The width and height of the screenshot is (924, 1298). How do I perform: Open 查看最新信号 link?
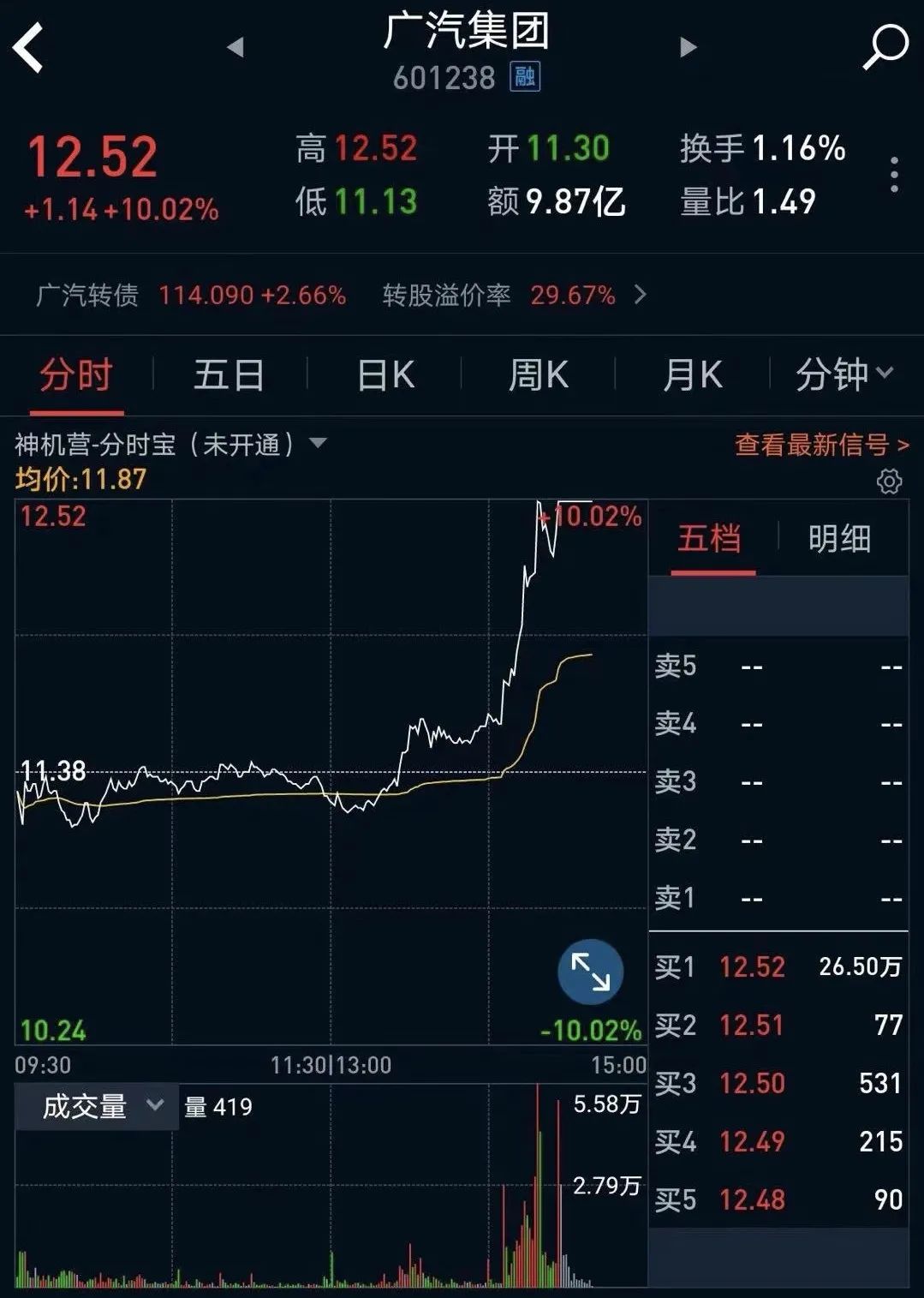(x=821, y=445)
